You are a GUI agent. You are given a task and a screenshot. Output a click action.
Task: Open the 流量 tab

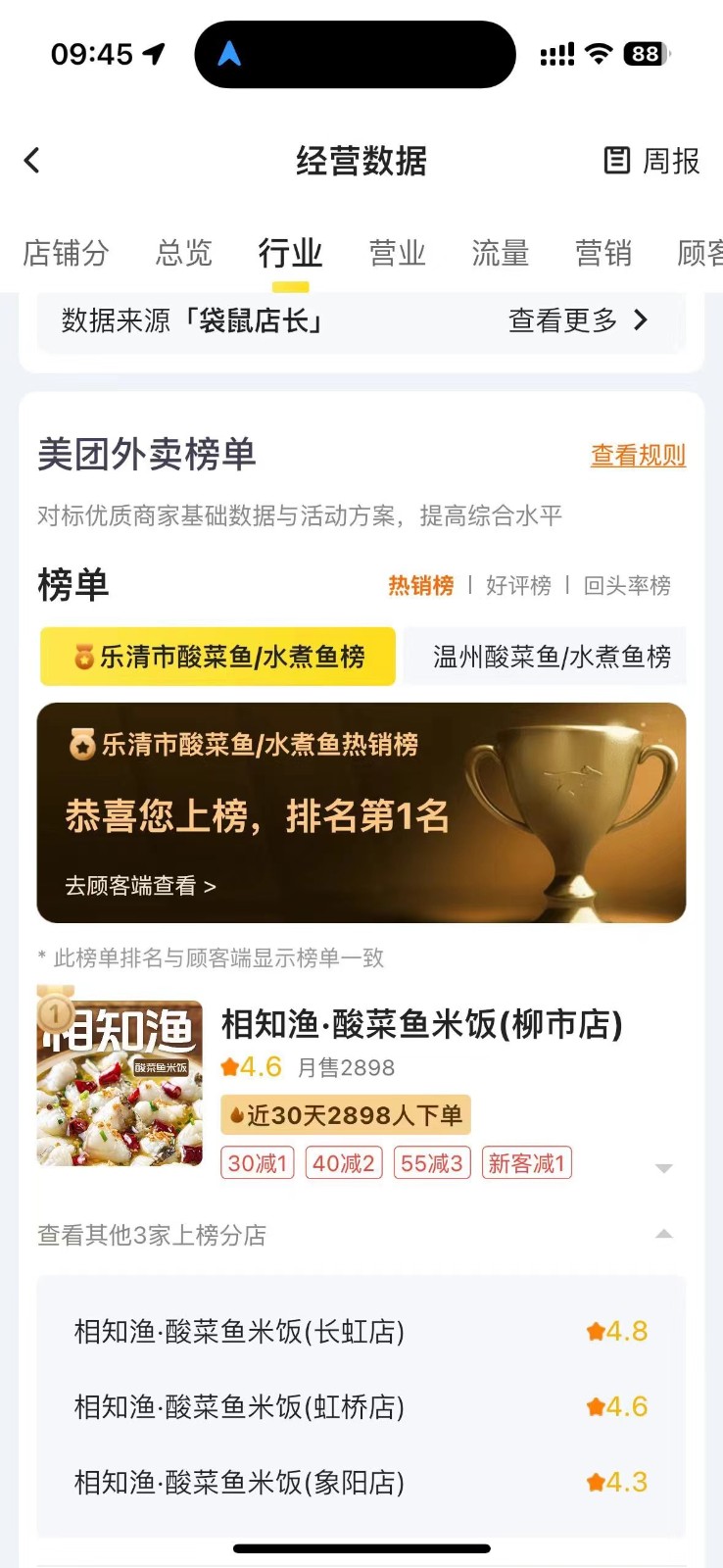tap(500, 253)
